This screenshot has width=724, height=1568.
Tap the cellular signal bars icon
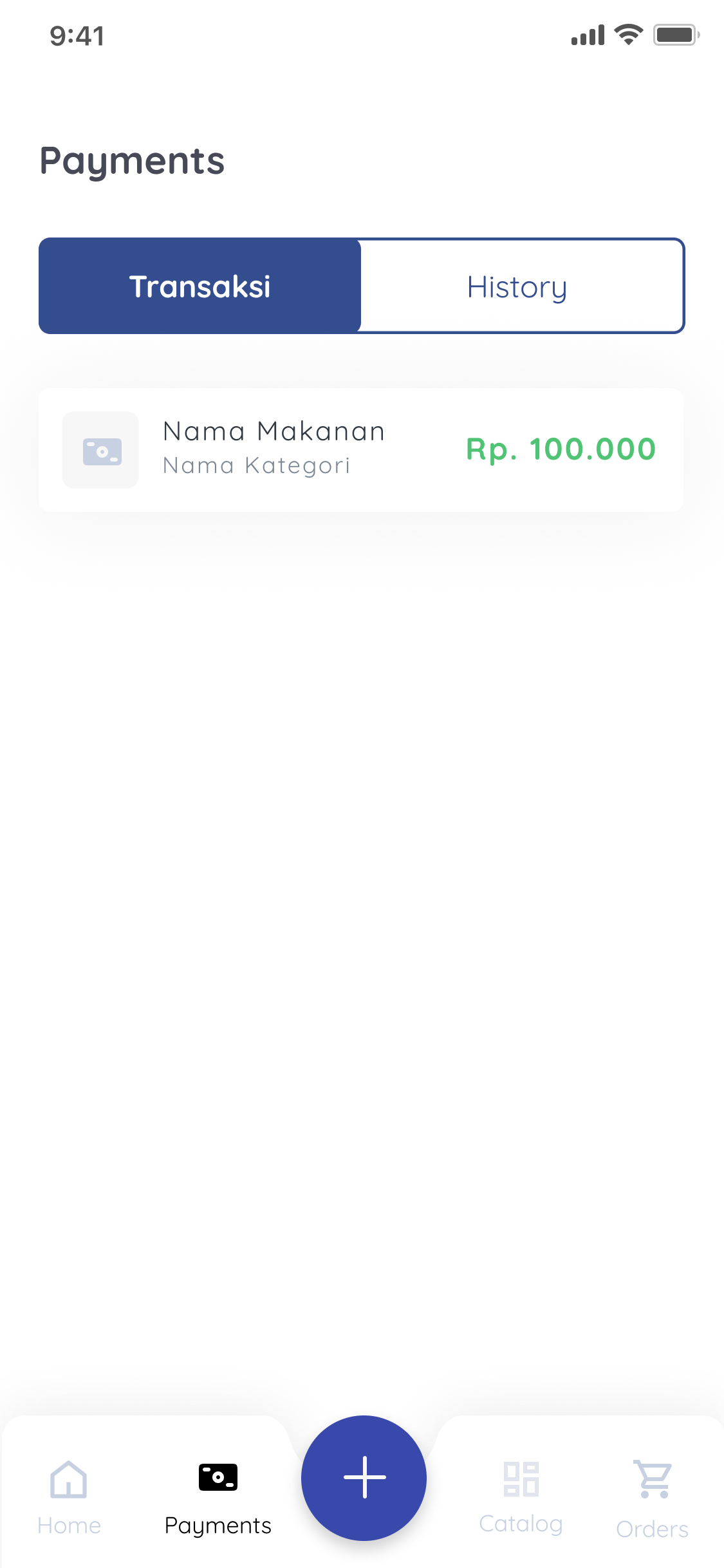pyautogui.click(x=588, y=35)
